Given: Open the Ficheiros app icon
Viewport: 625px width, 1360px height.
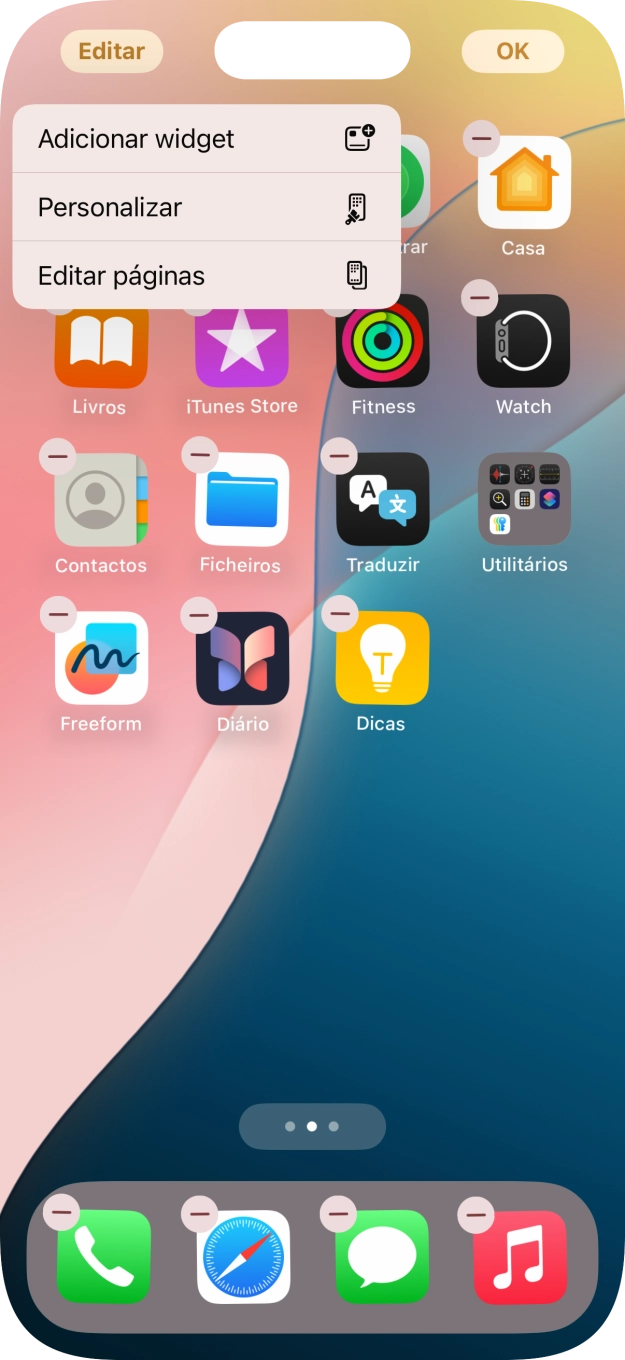Looking at the screenshot, I should pyautogui.click(x=242, y=500).
